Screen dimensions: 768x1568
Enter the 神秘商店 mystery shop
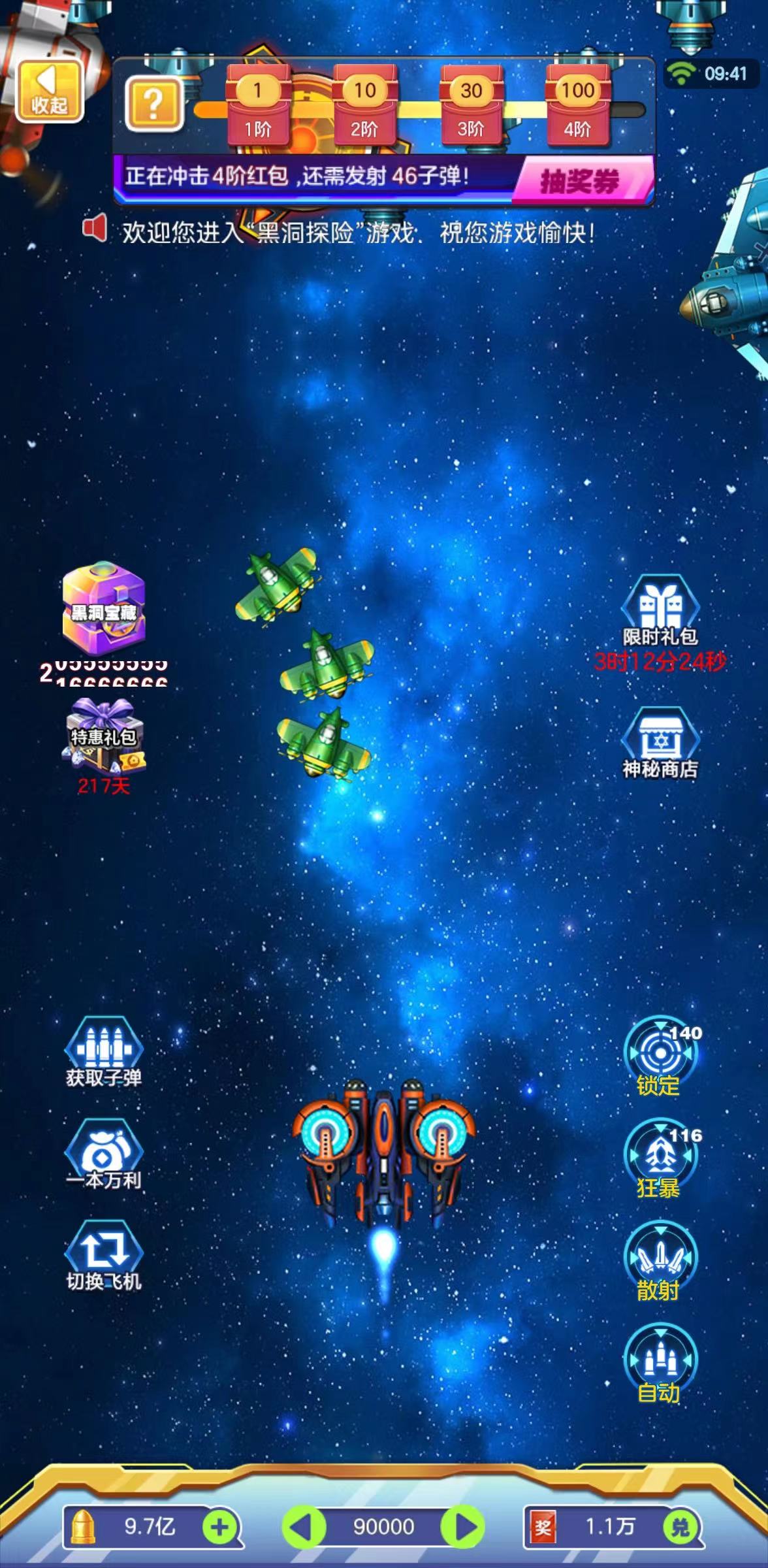coord(660,743)
